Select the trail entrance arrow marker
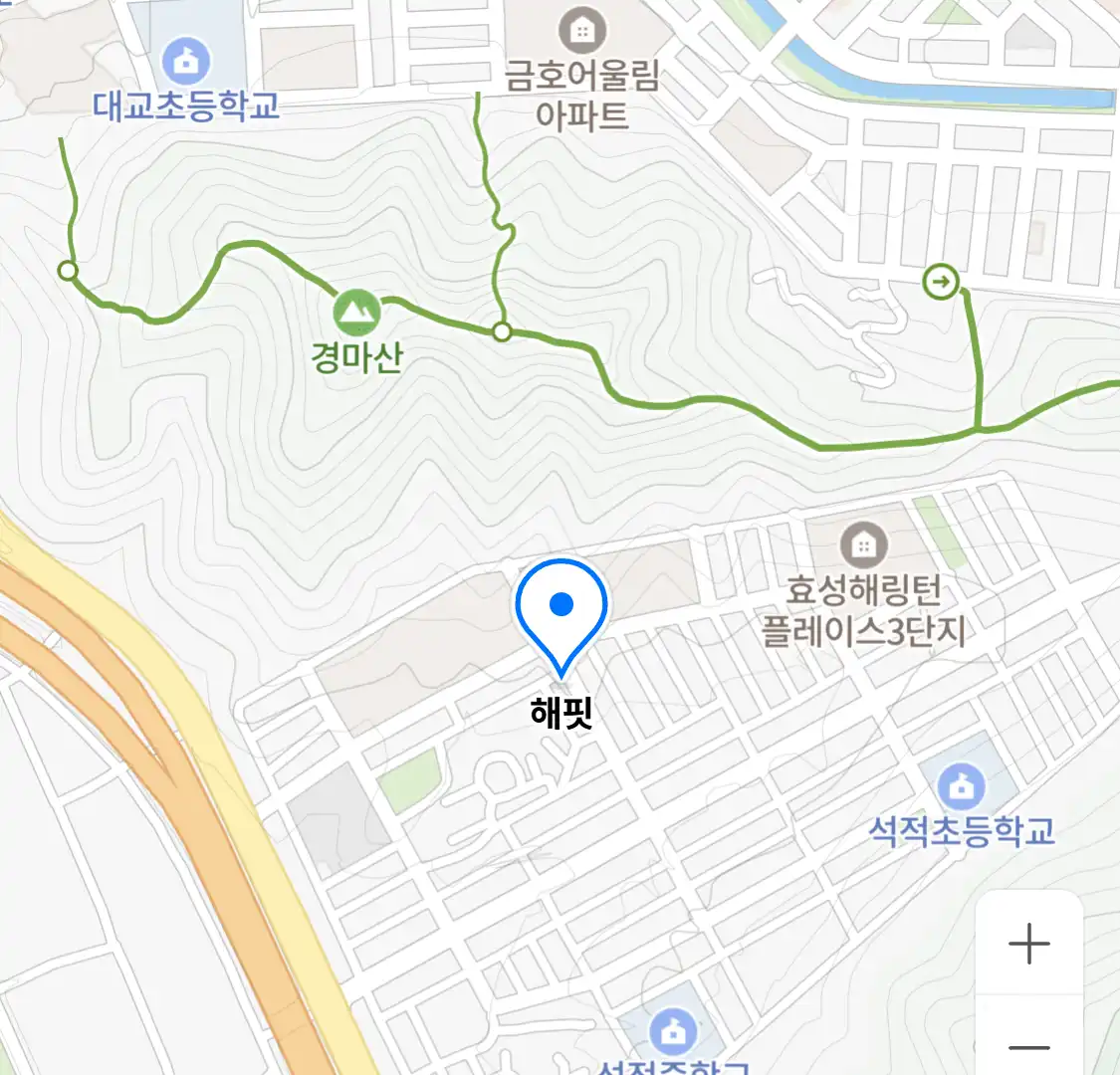Viewport: 1120px width, 1075px height. [x=940, y=282]
